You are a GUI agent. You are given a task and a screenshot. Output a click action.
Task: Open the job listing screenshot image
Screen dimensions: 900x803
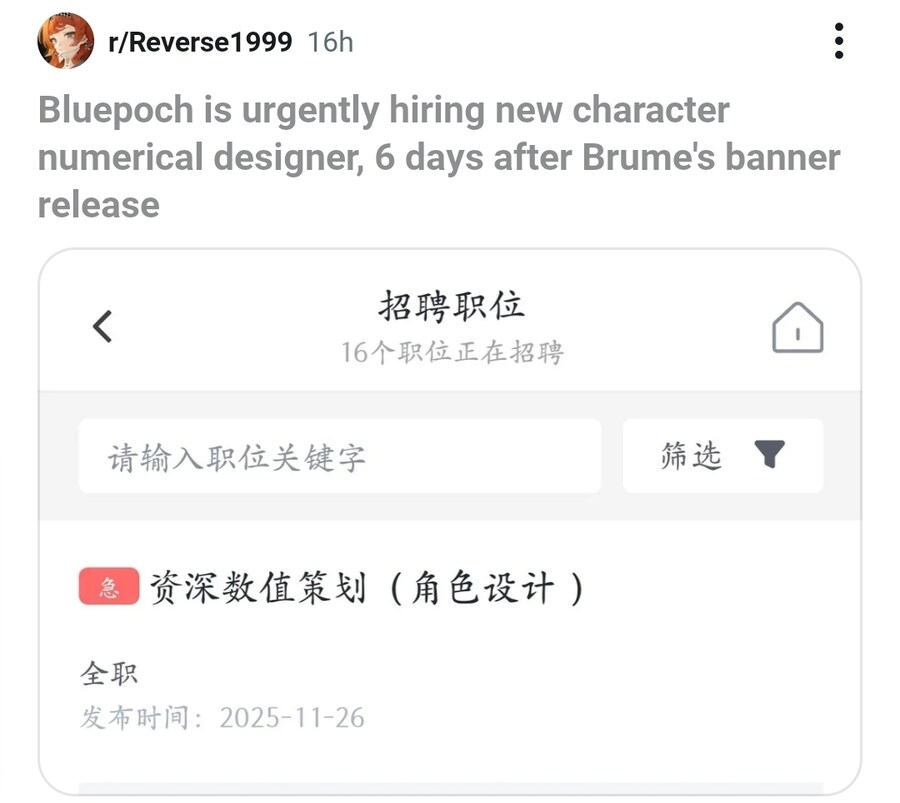[x=450, y=520]
